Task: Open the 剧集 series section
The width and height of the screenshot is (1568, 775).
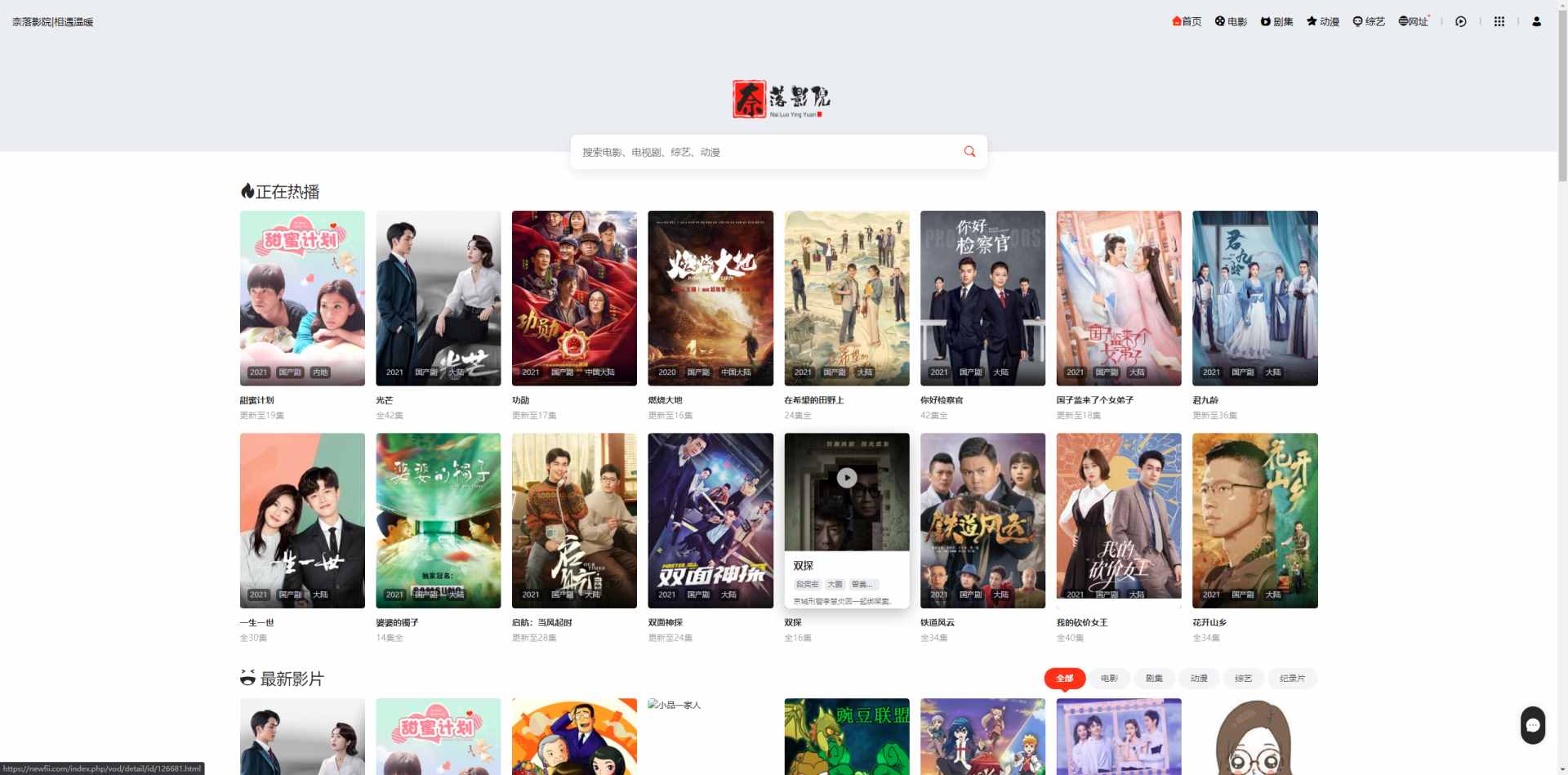Action: (x=1276, y=22)
